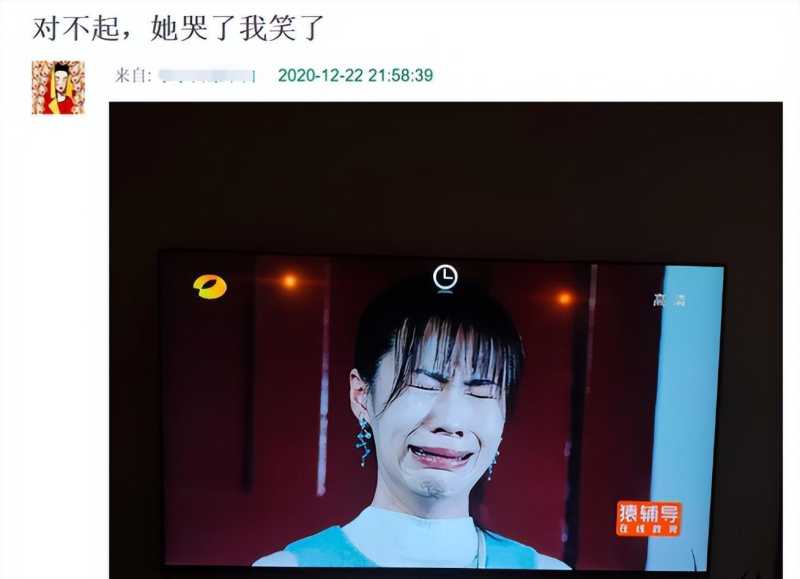Open the poster's avatar profile
The image size is (800, 579).
click(57, 87)
